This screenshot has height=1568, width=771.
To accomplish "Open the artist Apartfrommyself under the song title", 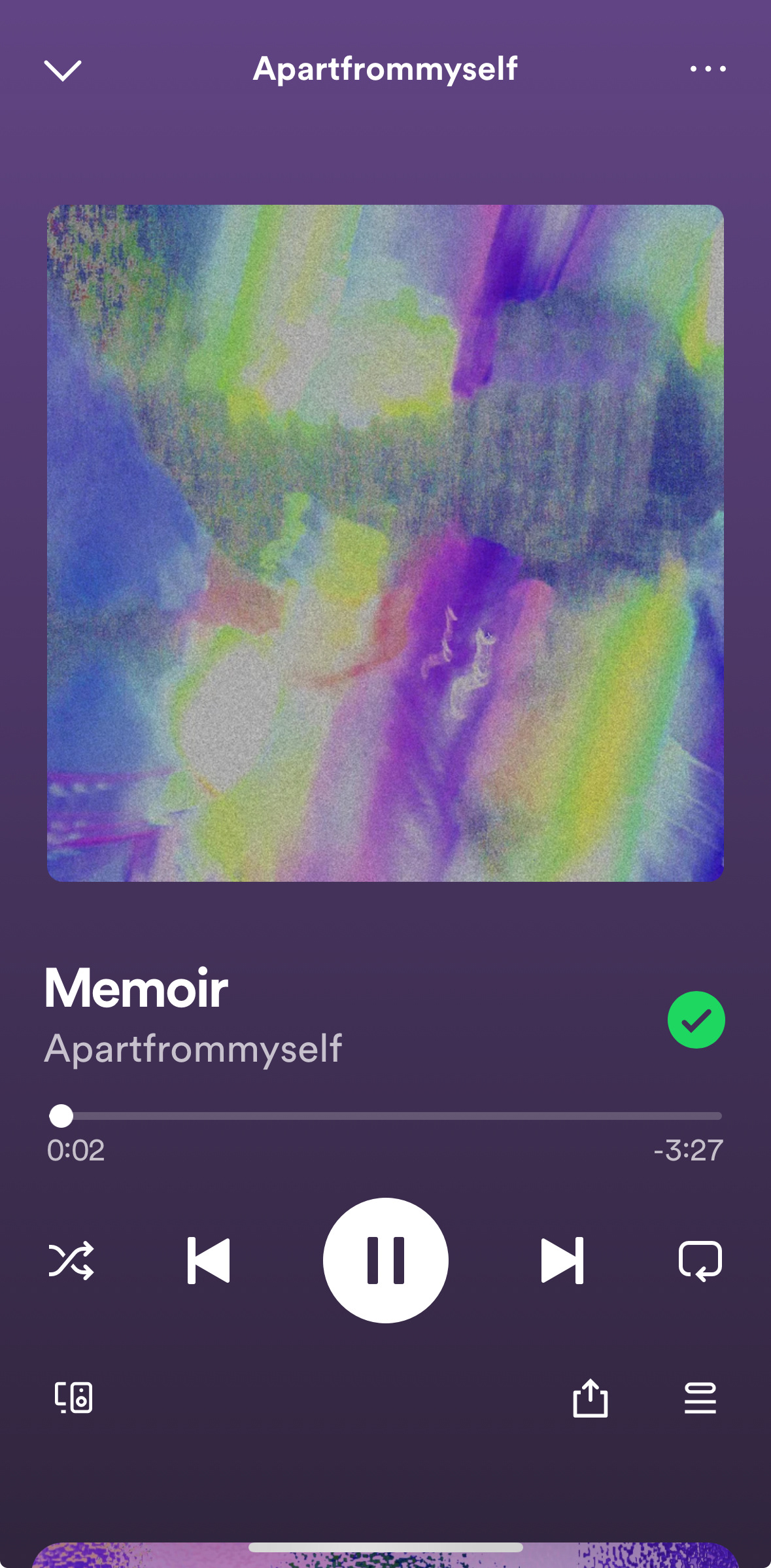I will pyautogui.click(x=193, y=1049).
